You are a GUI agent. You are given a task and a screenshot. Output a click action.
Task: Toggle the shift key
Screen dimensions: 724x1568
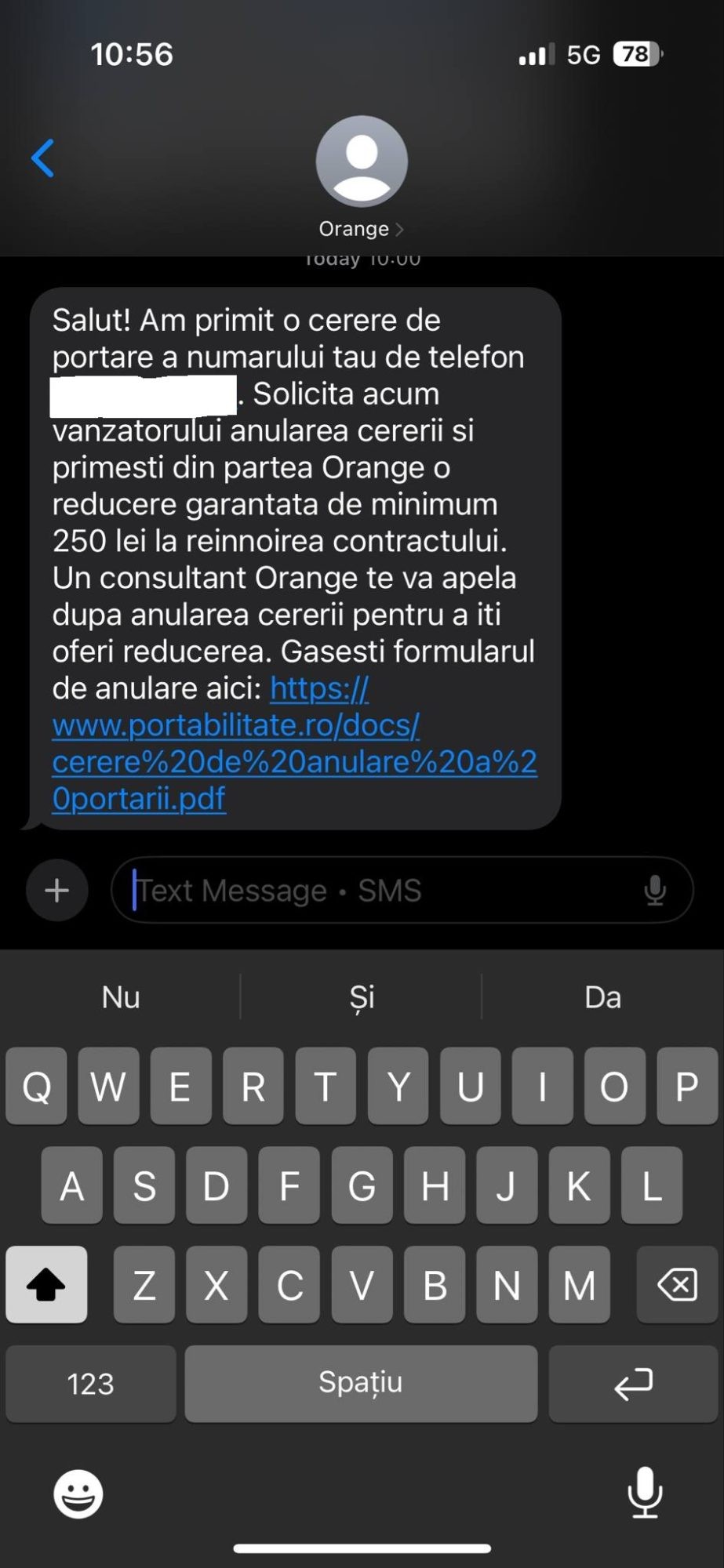[x=46, y=1285]
